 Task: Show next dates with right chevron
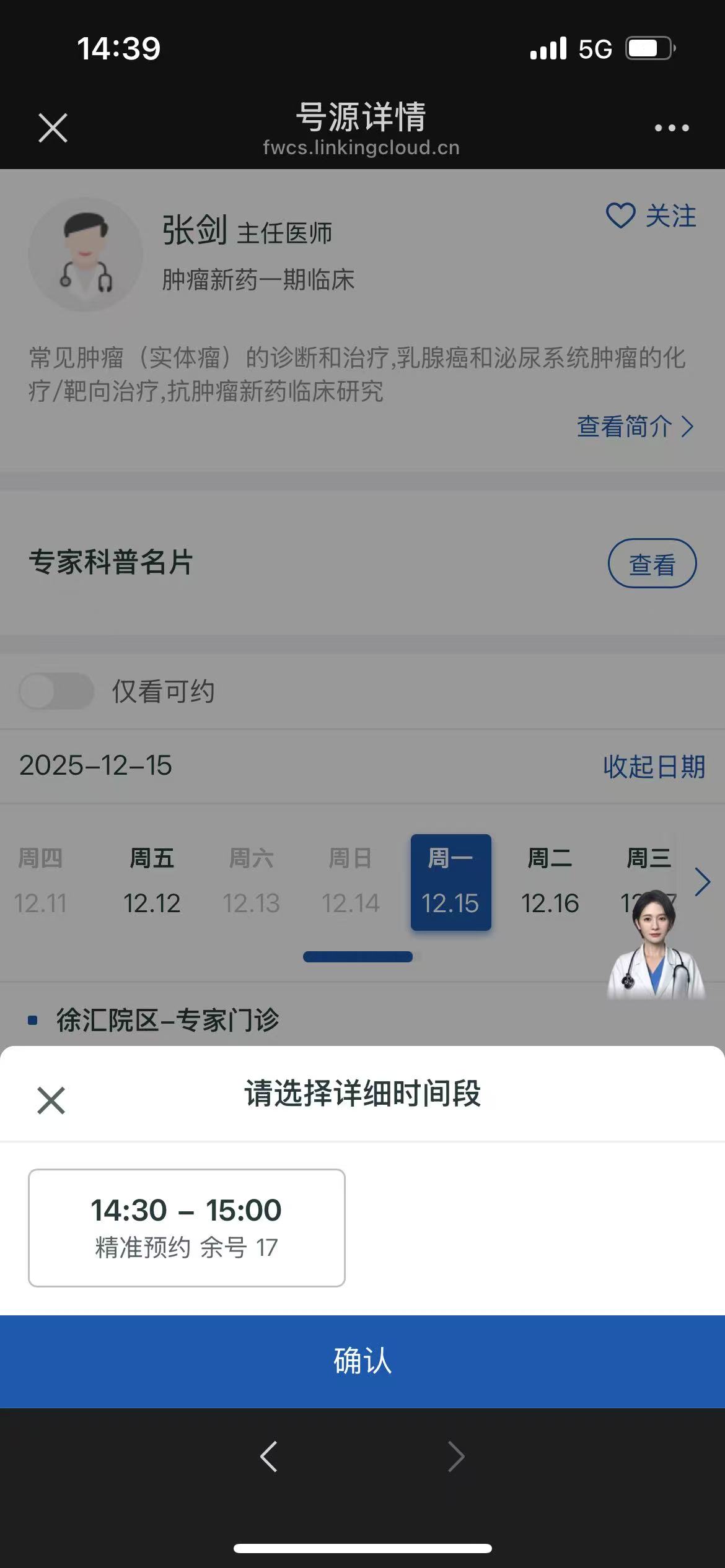(x=702, y=882)
